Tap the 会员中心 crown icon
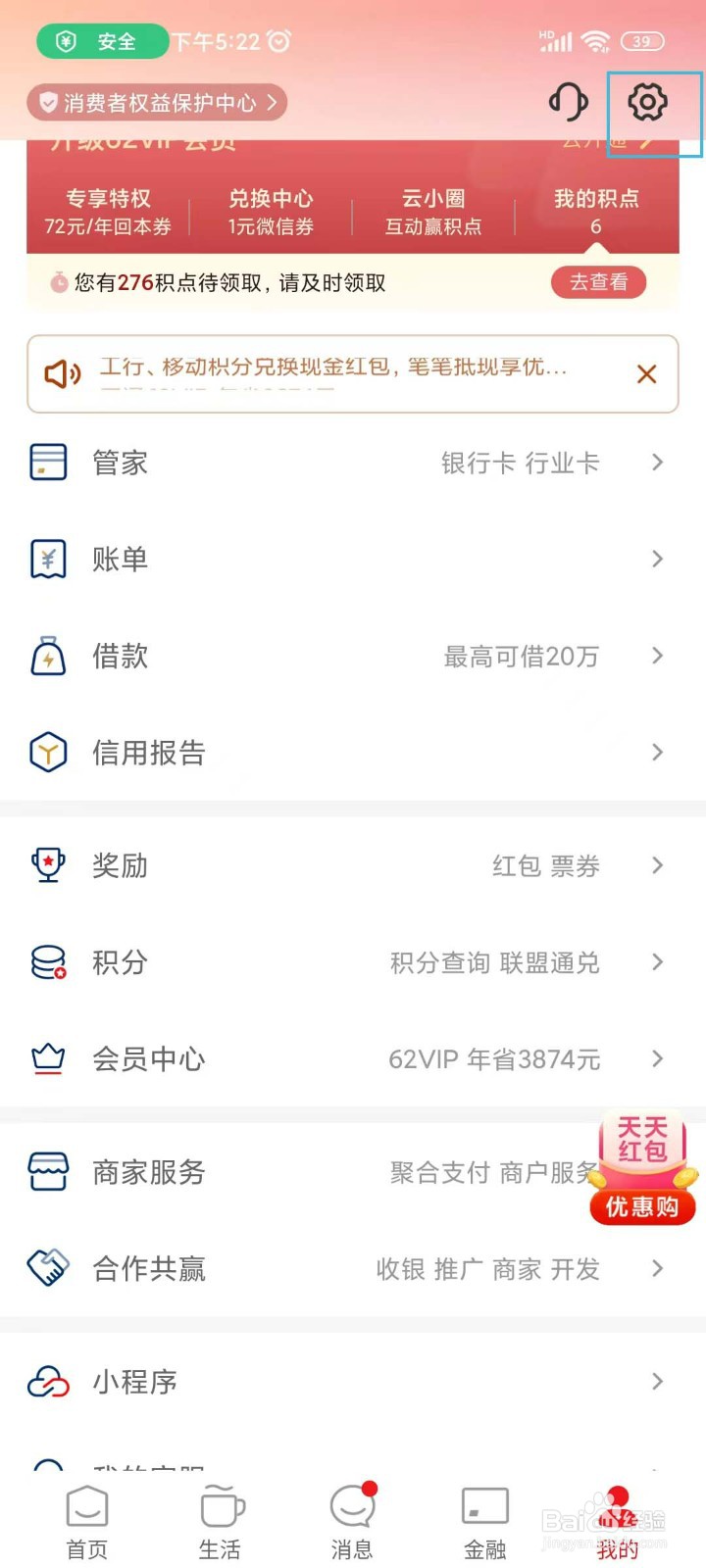The image size is (706, 1568). click(48, 1058)
